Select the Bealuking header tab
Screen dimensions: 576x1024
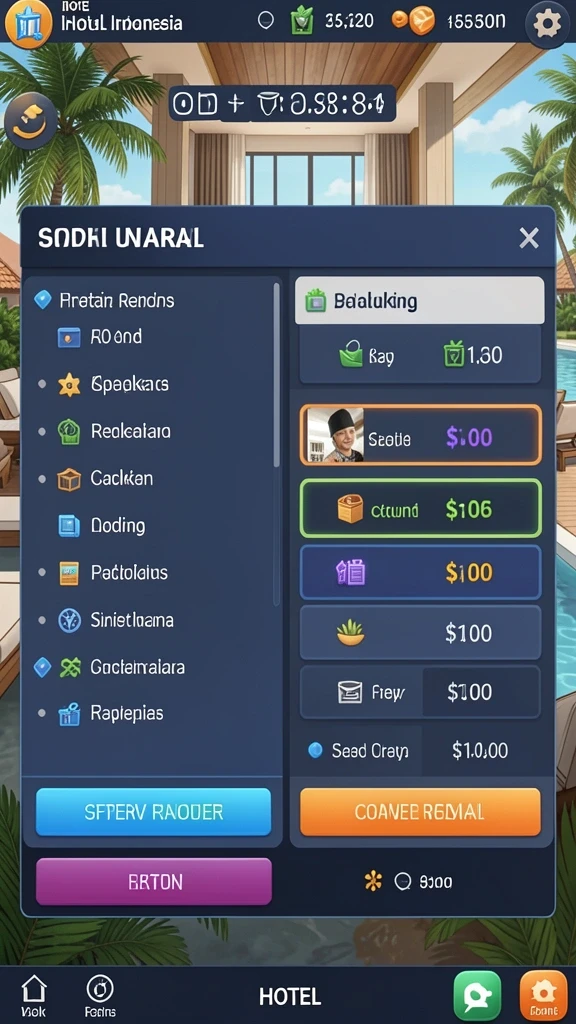420,300
